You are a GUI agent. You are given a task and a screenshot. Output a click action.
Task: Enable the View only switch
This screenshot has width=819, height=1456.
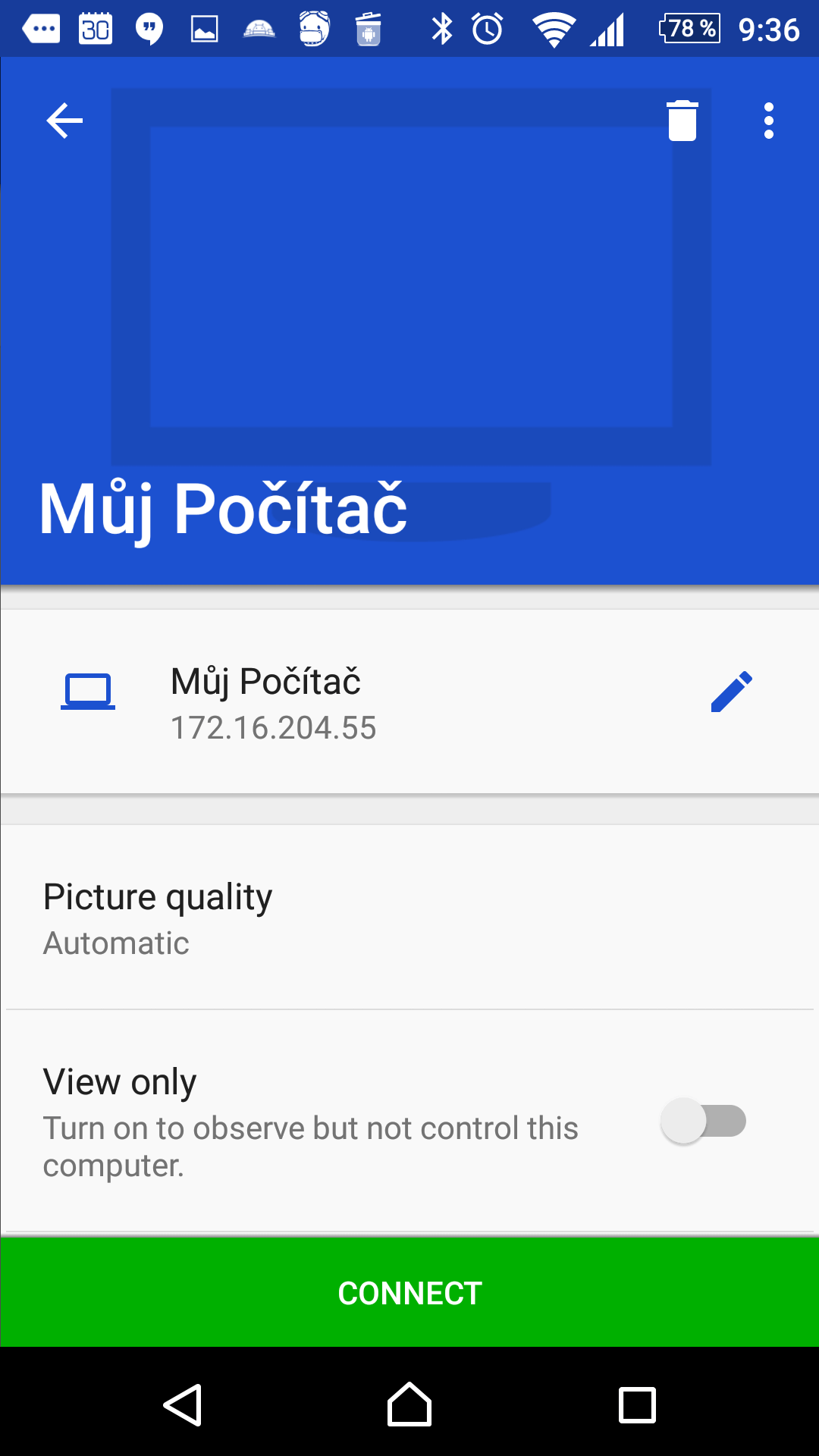[704, 1121]
